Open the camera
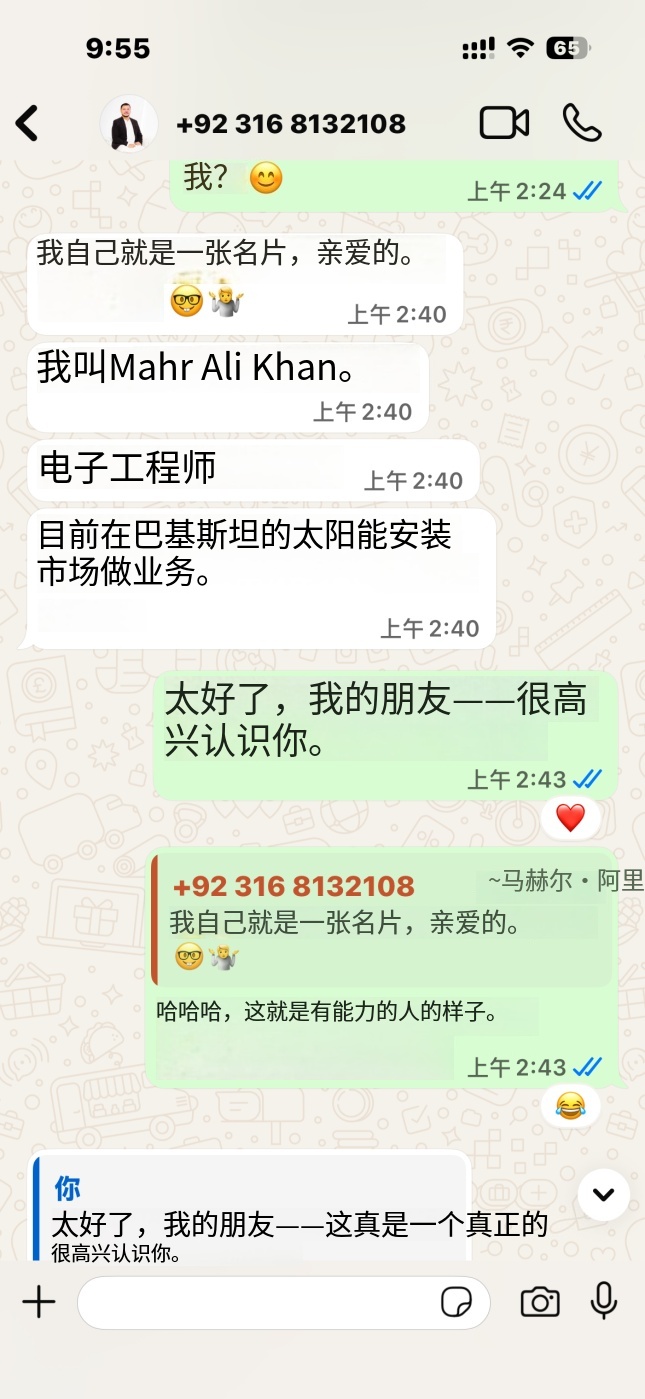This screenshot has height=1399, width=645. 540,1302
